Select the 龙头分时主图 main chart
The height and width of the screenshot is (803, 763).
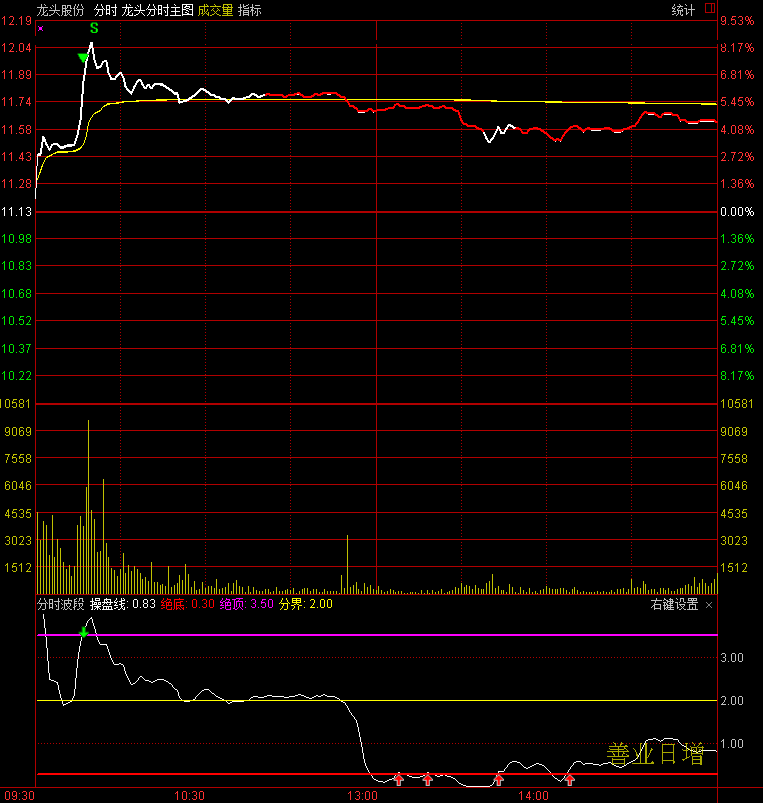[x=157, y=10]
